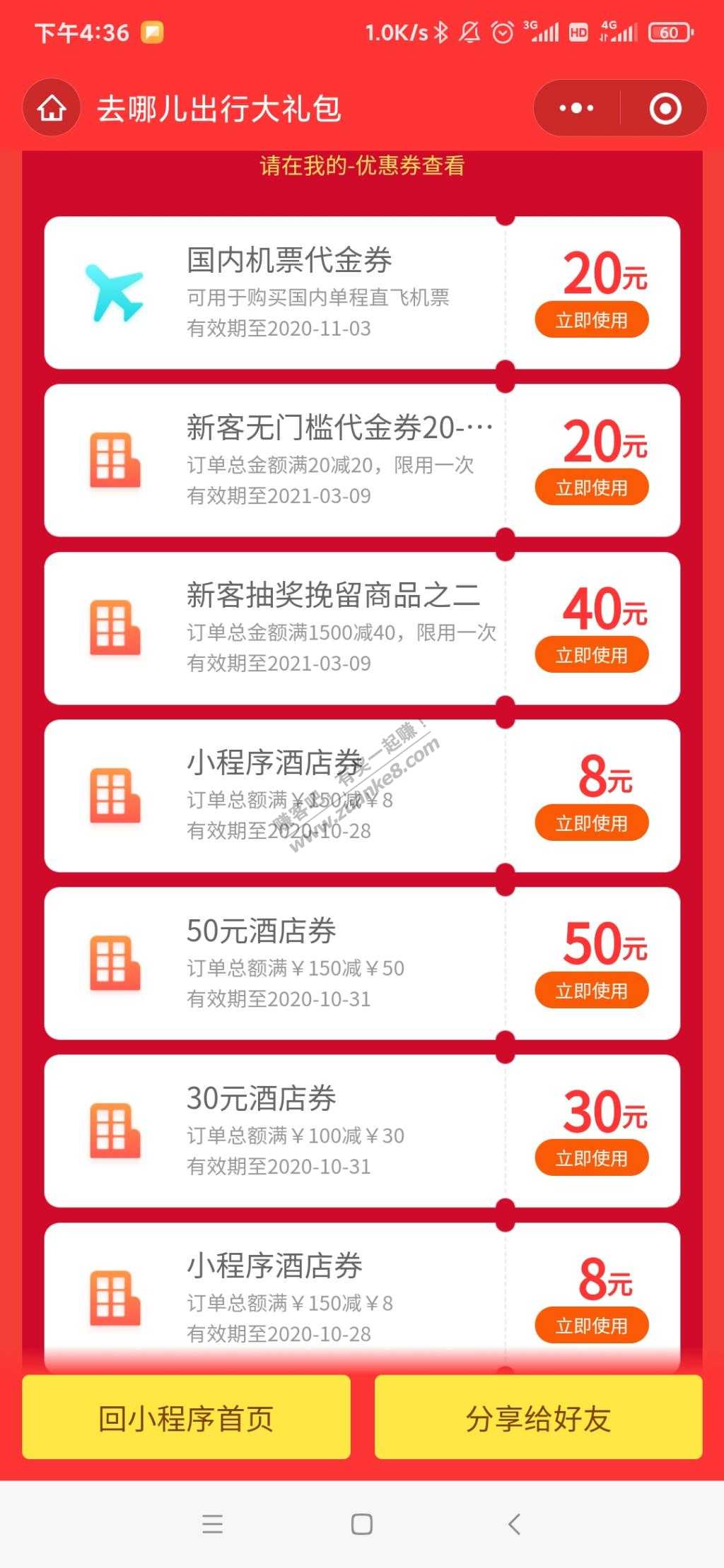Go back using system back arrow

[514, 1524]
